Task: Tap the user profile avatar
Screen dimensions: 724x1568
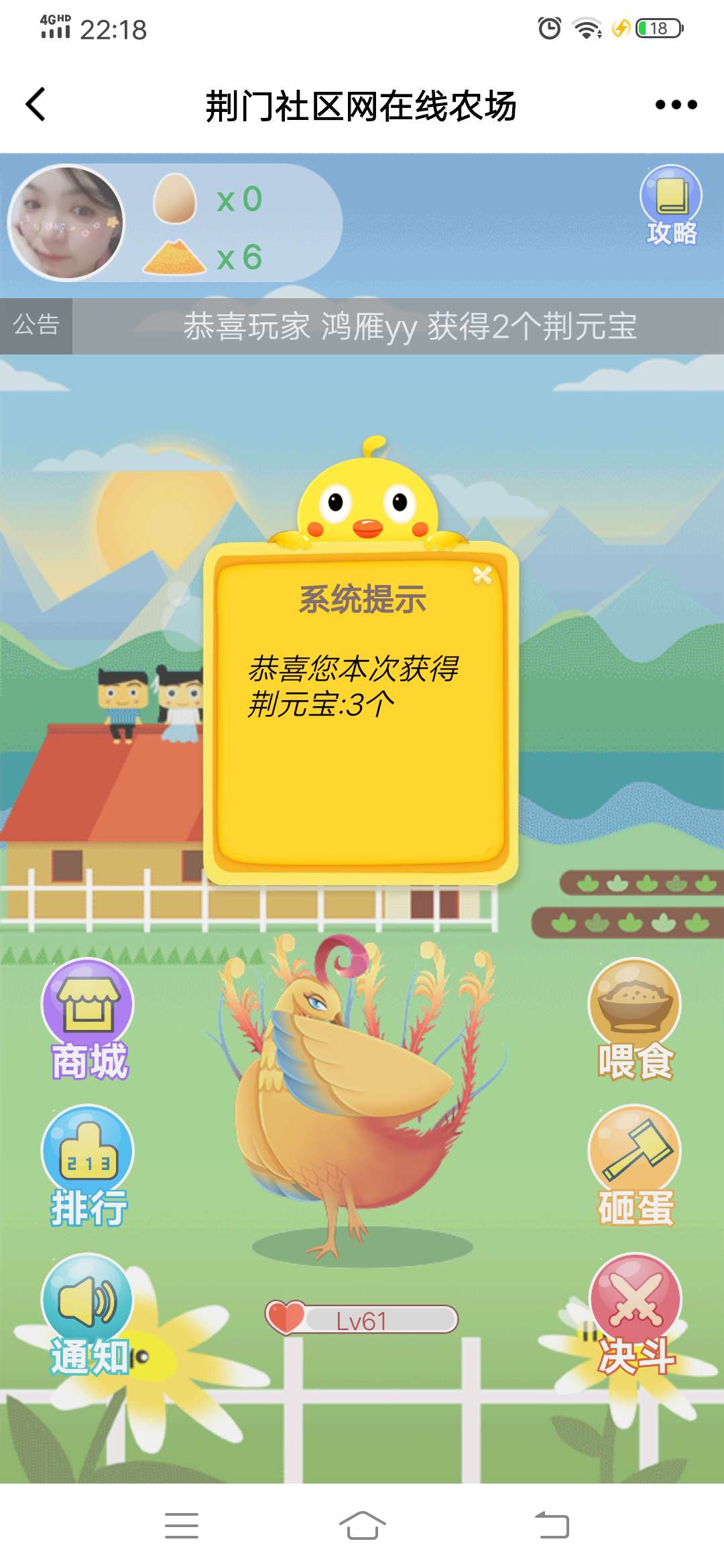Action: click(x=66, y=222)
